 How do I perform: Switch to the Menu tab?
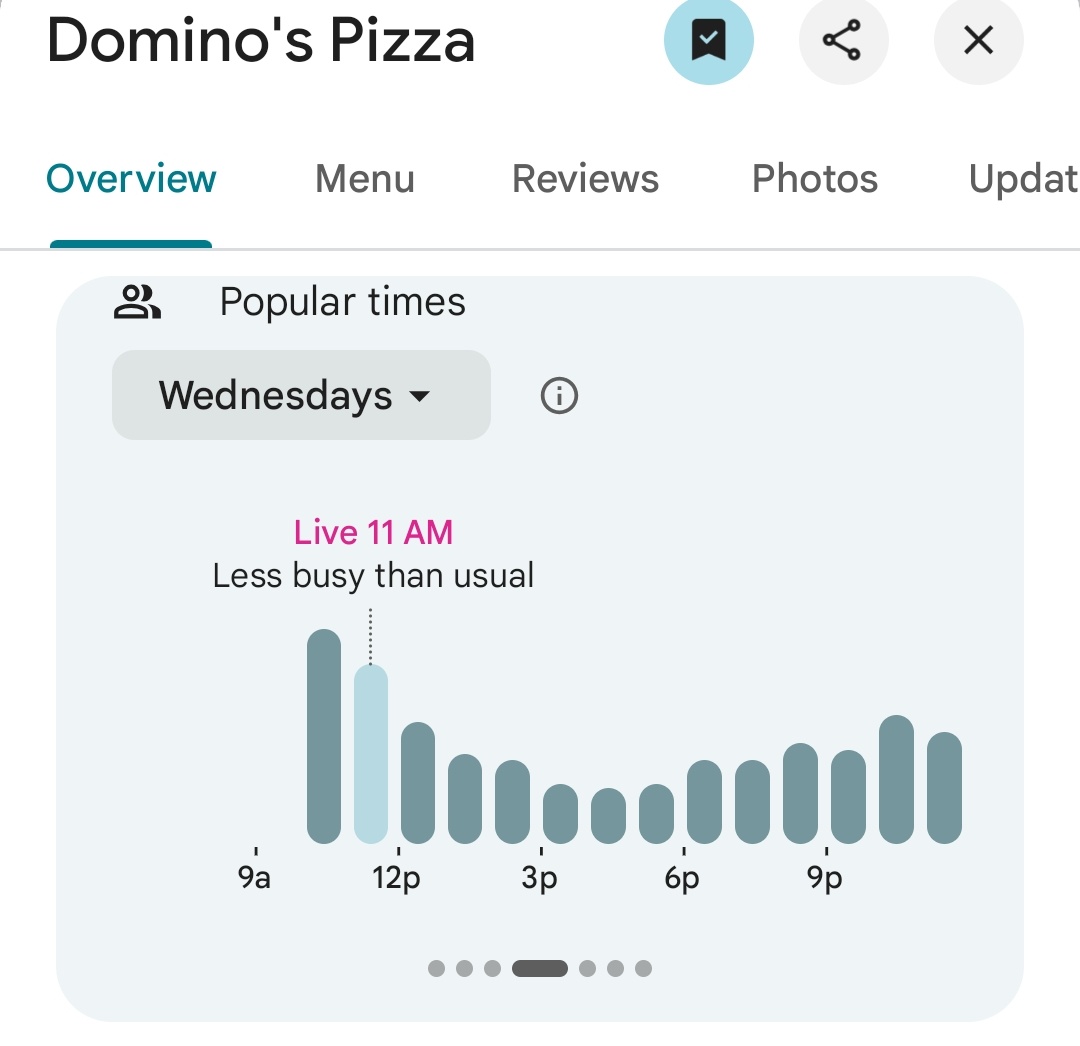pyautogui.click(x=364, y=179)
